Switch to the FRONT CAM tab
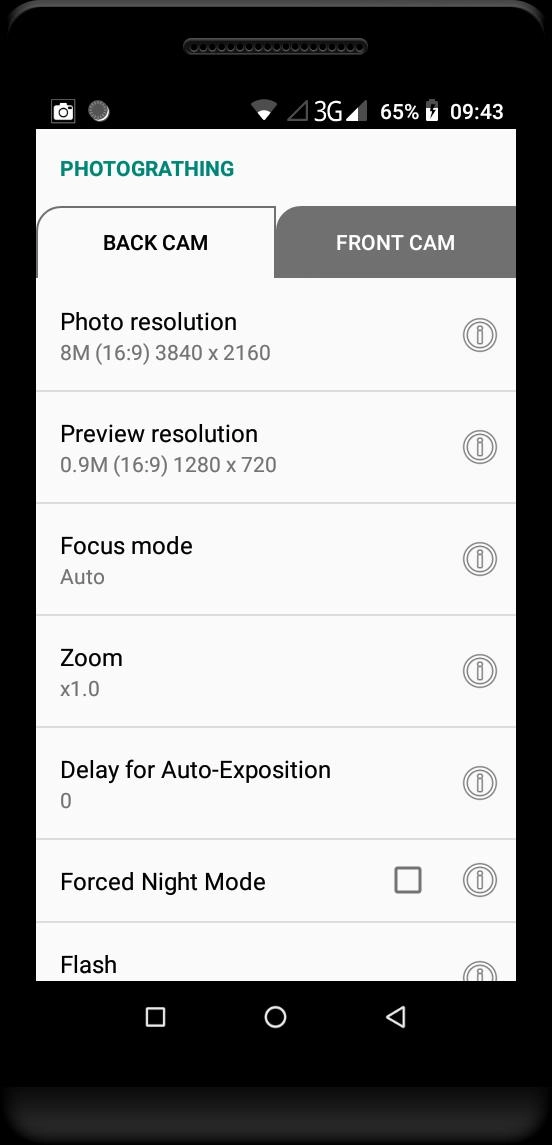This screenshot has width=552, height=1145. (x=395, y=242)
